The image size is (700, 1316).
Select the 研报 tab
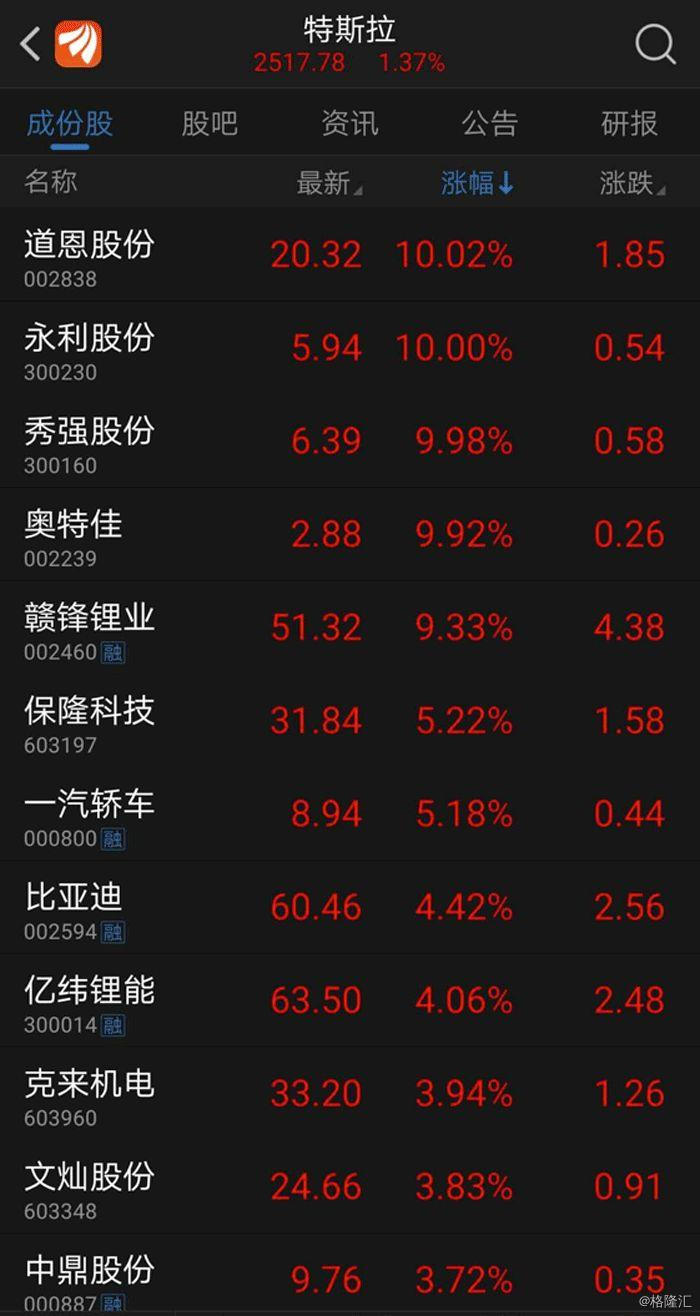[x=629, y=123]
